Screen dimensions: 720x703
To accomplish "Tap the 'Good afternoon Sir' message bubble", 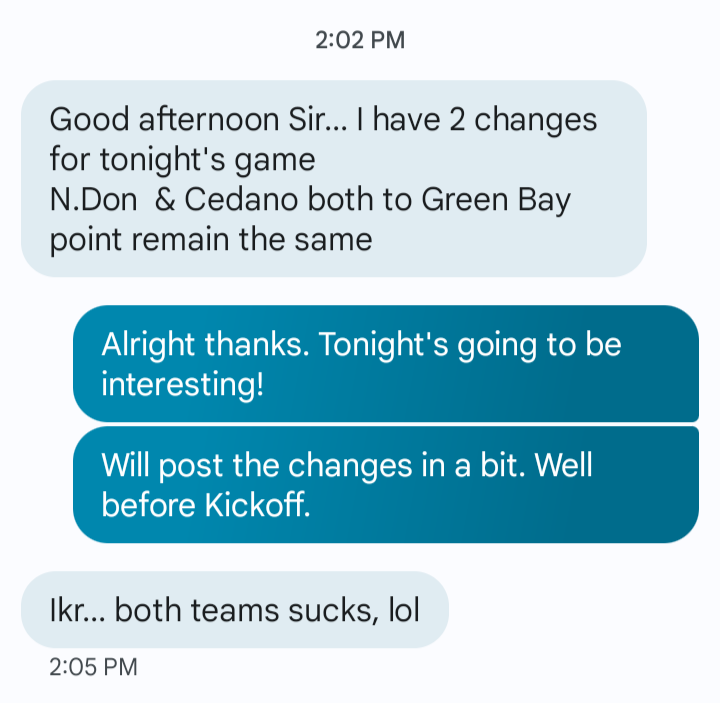I will (334, 179).
